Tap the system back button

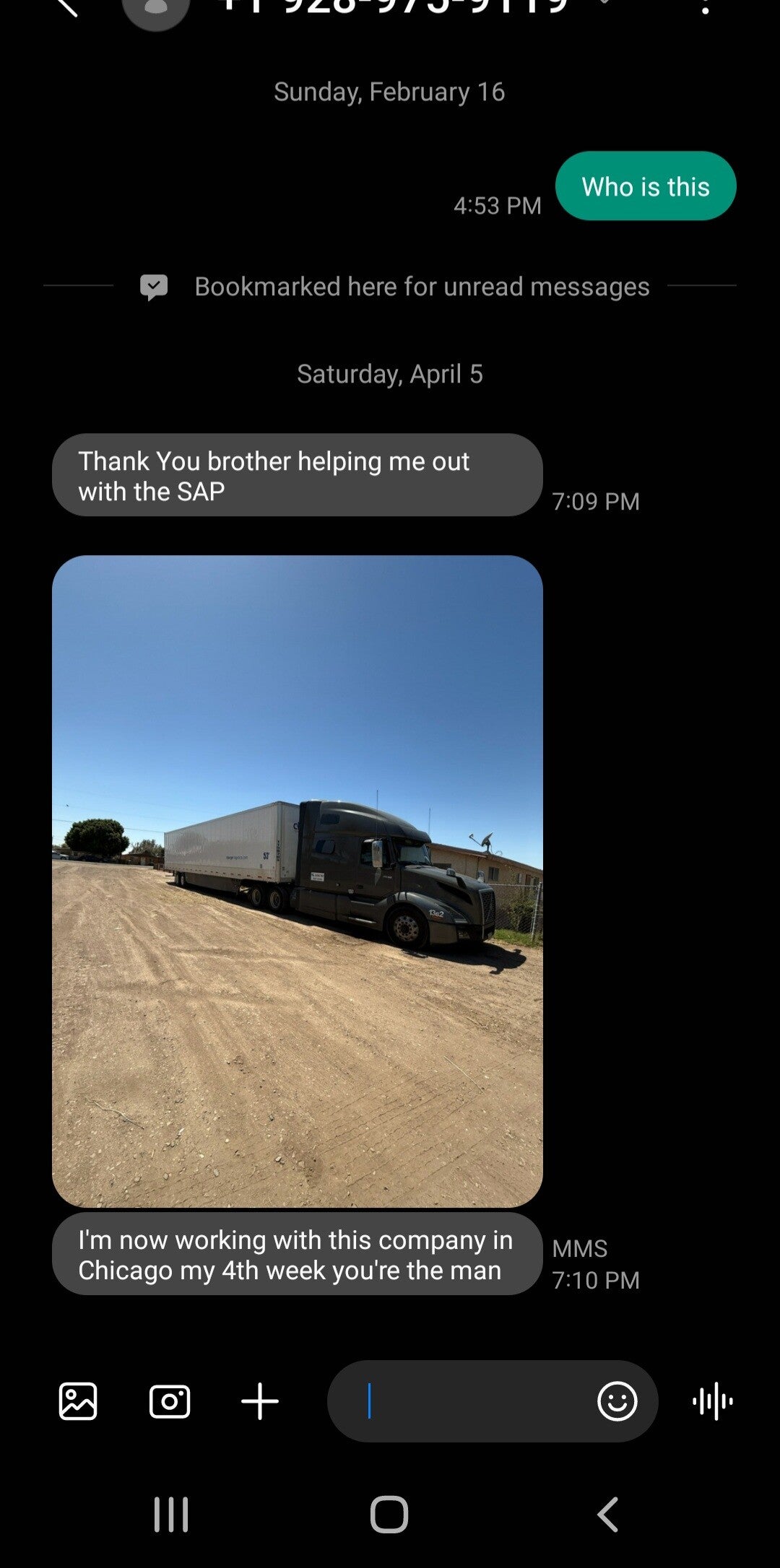(607, 1514)
